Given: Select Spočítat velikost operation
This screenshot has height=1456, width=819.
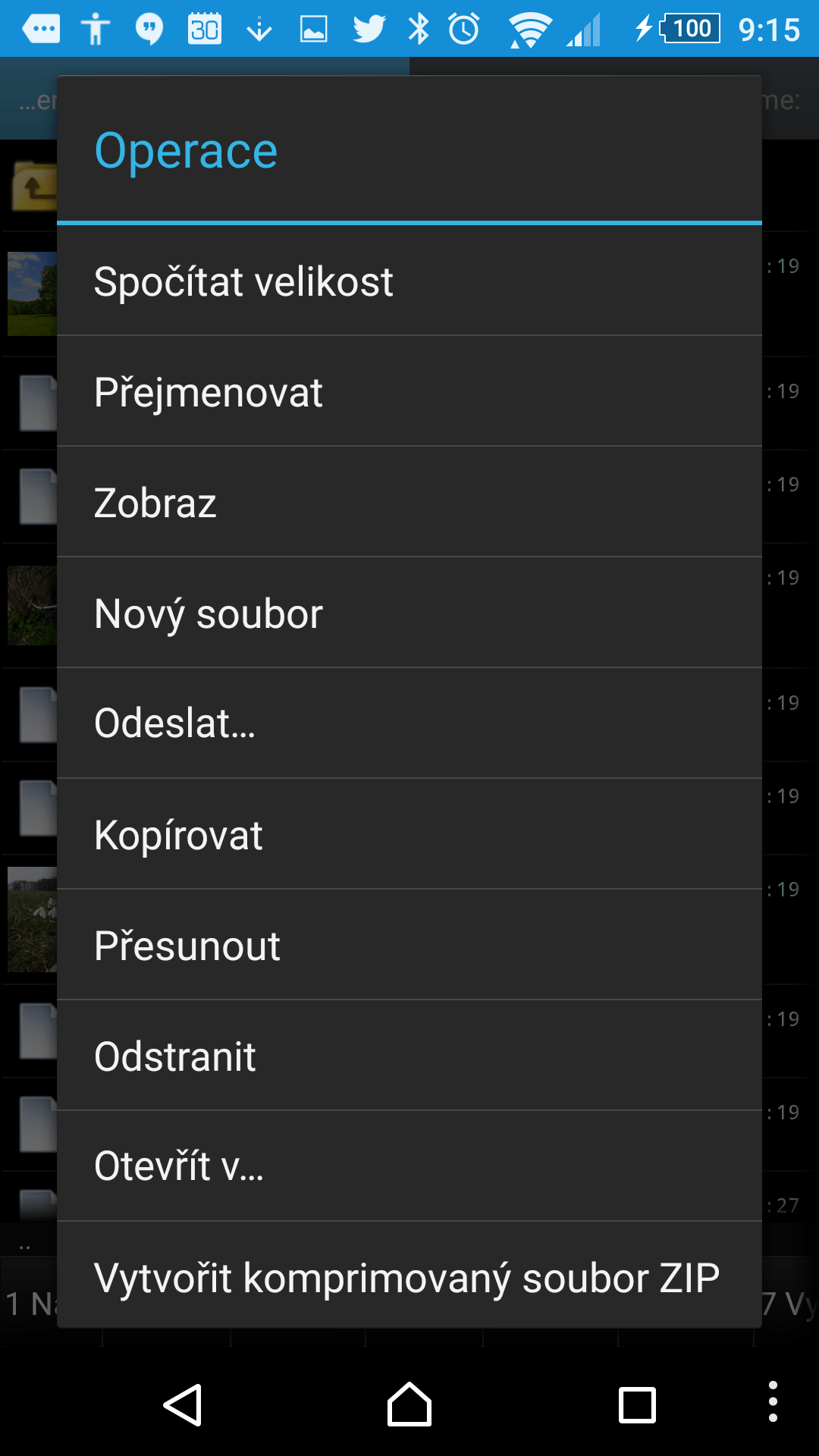Looking at the screenshot, I should [x=409, y=281].
